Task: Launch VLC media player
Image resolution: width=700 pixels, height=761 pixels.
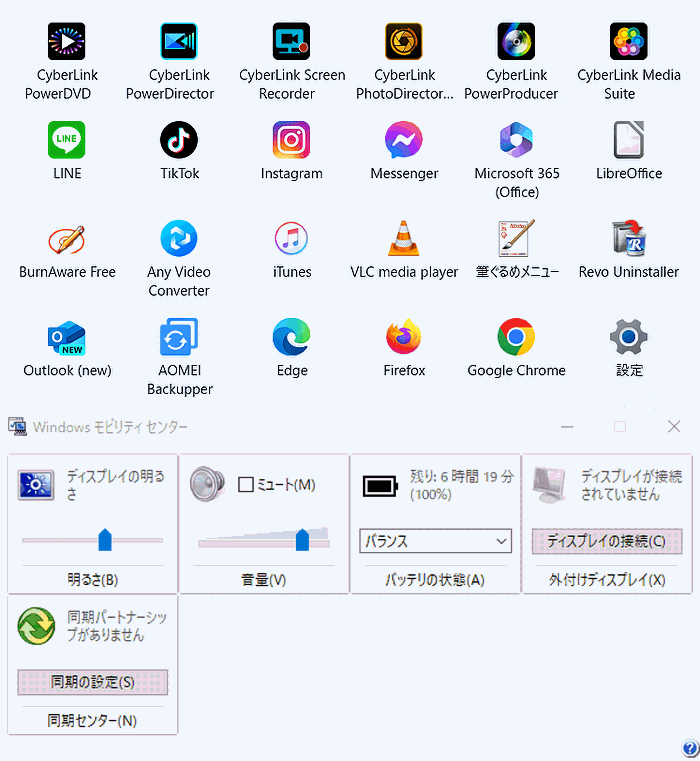Action: (404, 239)
